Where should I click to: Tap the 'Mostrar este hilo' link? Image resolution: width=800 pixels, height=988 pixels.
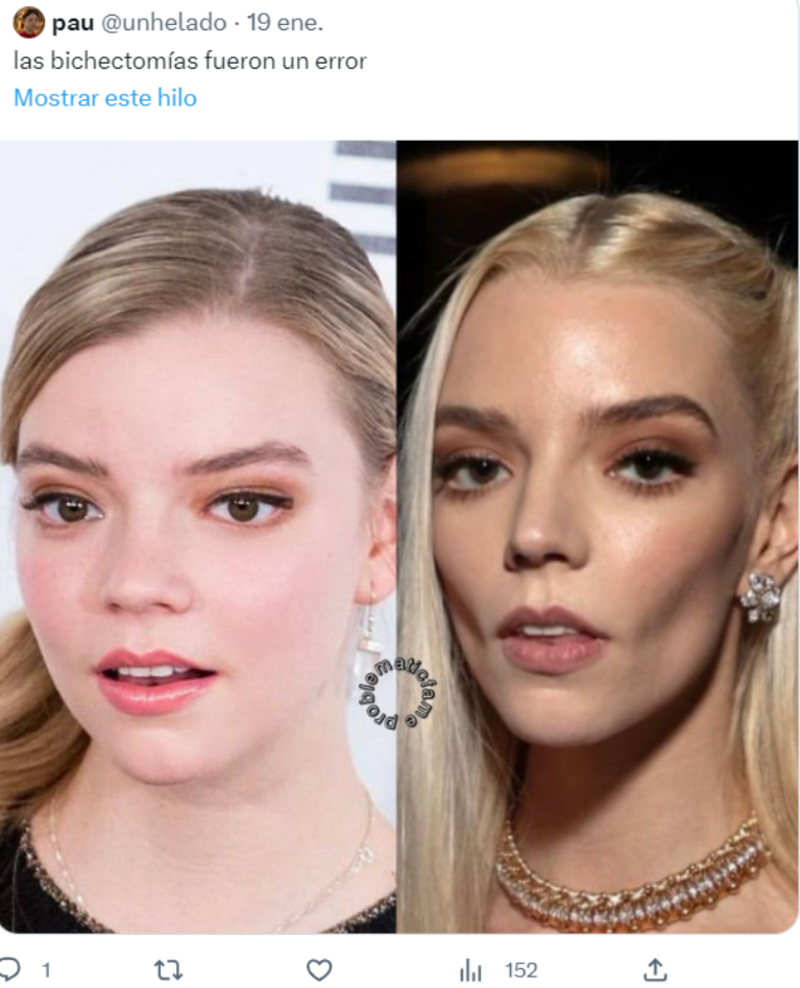pyautogui.click(x=105, y=98)
